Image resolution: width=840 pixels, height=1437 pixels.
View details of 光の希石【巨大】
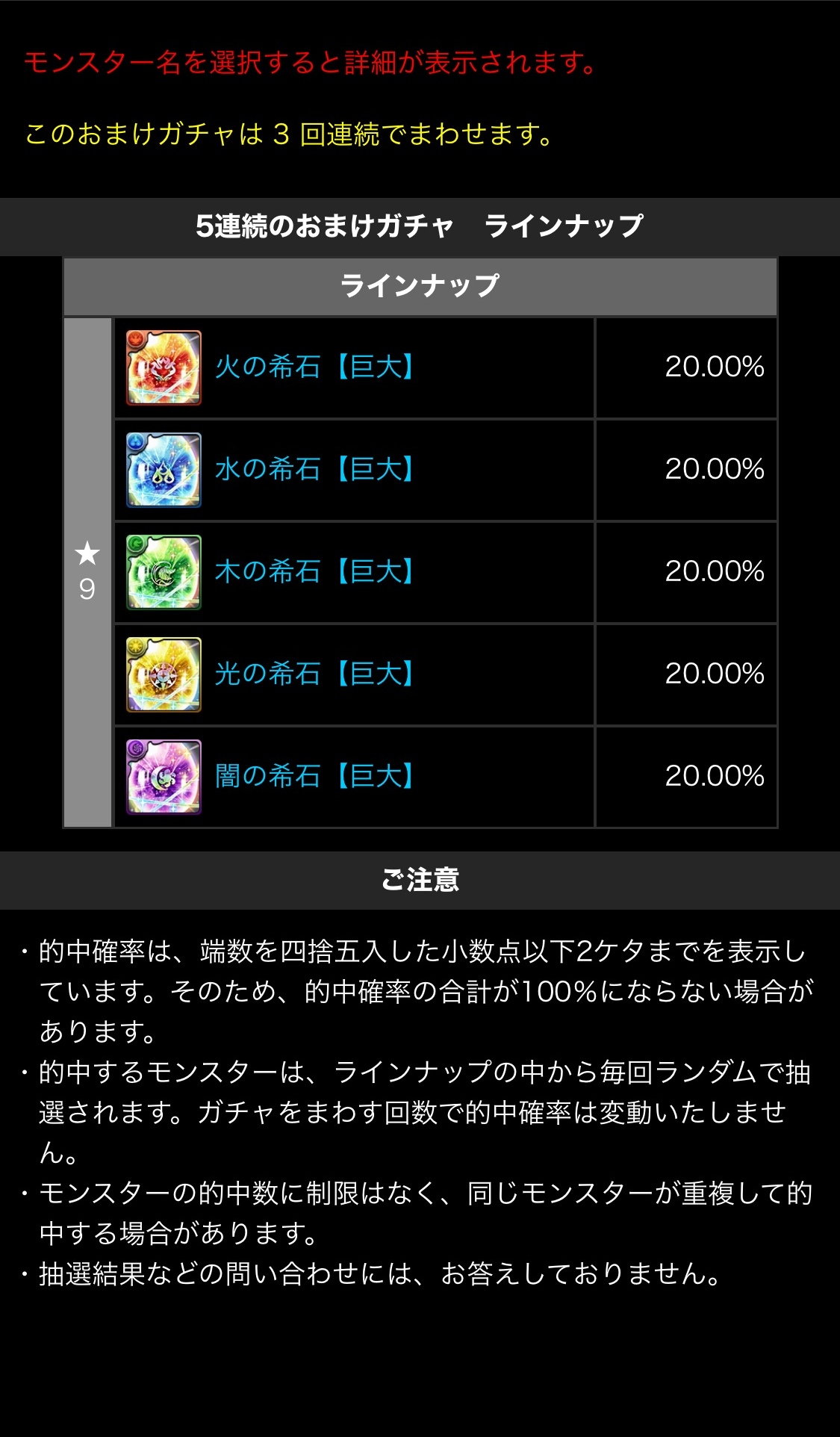tap(314, 674)
